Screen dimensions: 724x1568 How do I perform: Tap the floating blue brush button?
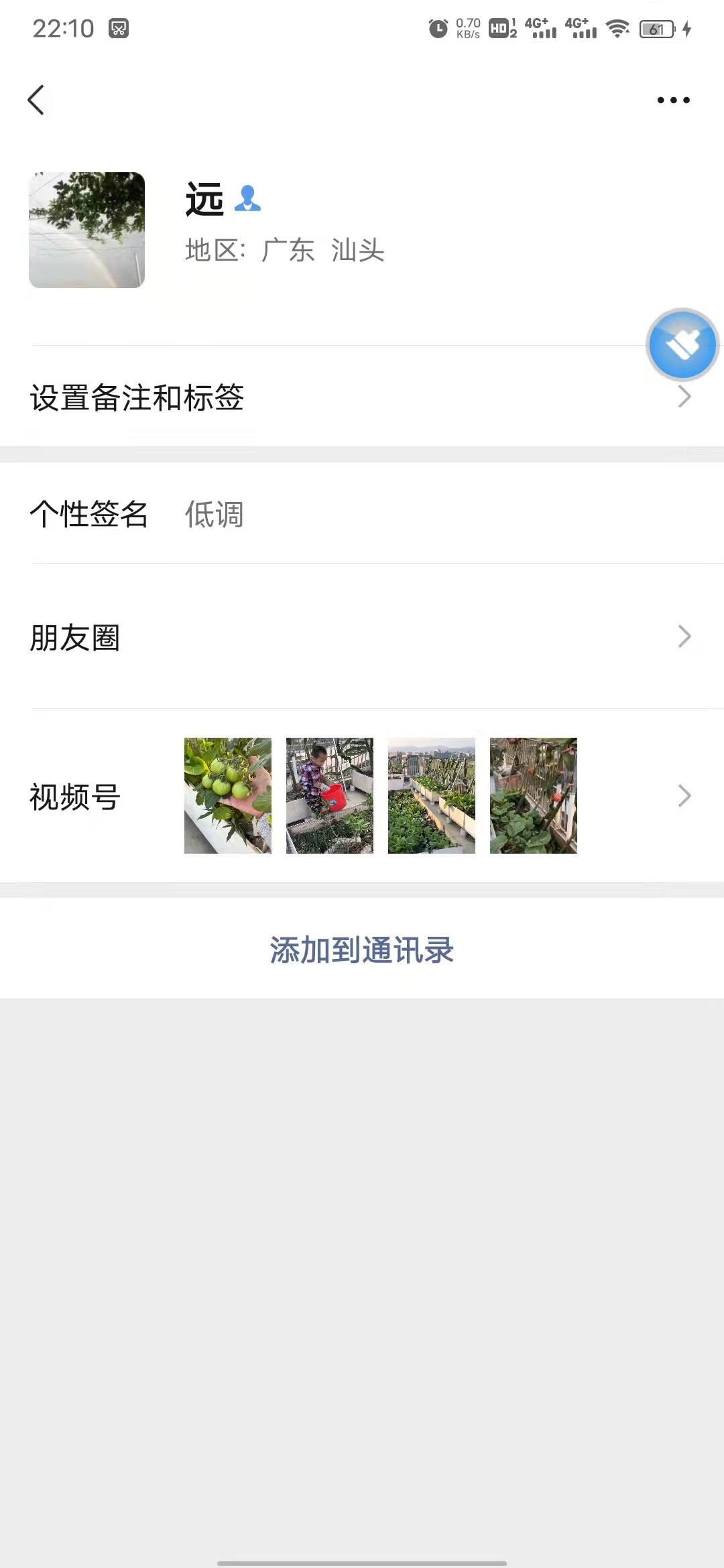[x=682, y=345]
